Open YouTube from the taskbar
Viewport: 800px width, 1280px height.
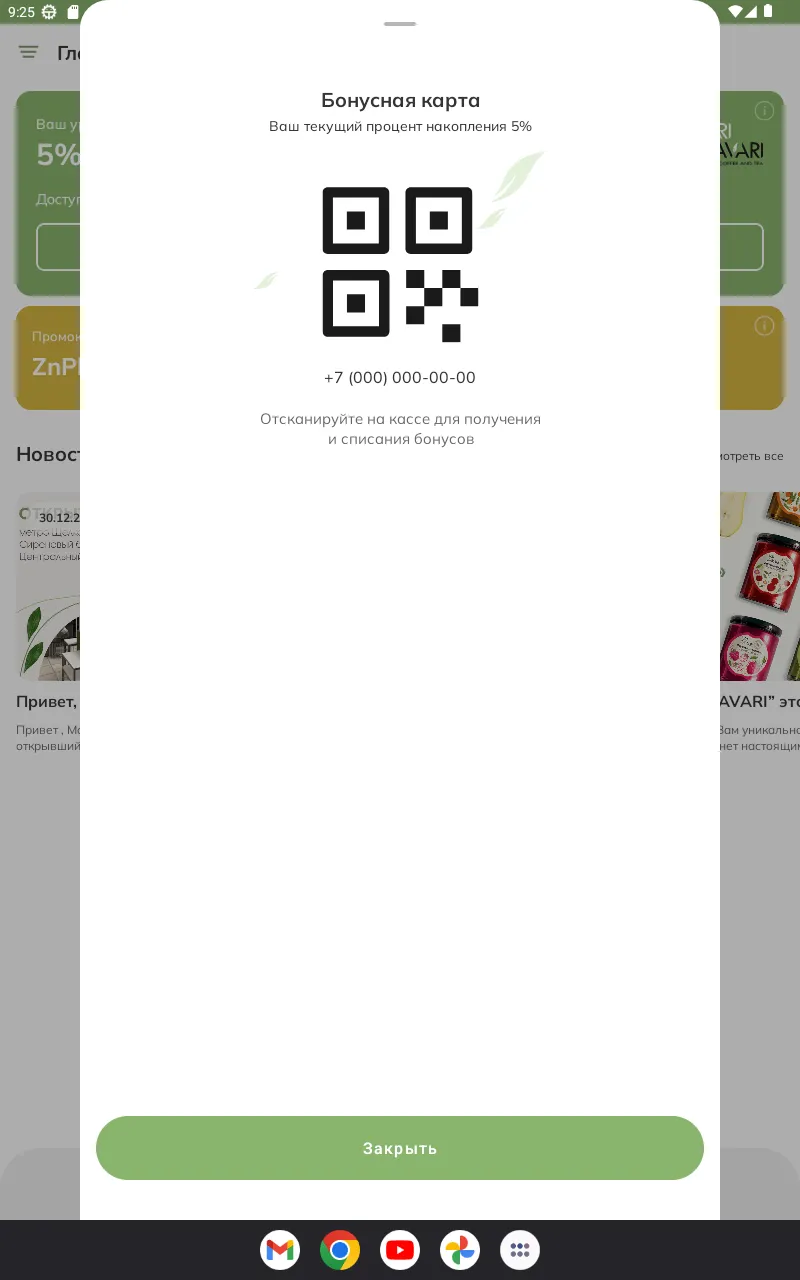(400, 1250)
